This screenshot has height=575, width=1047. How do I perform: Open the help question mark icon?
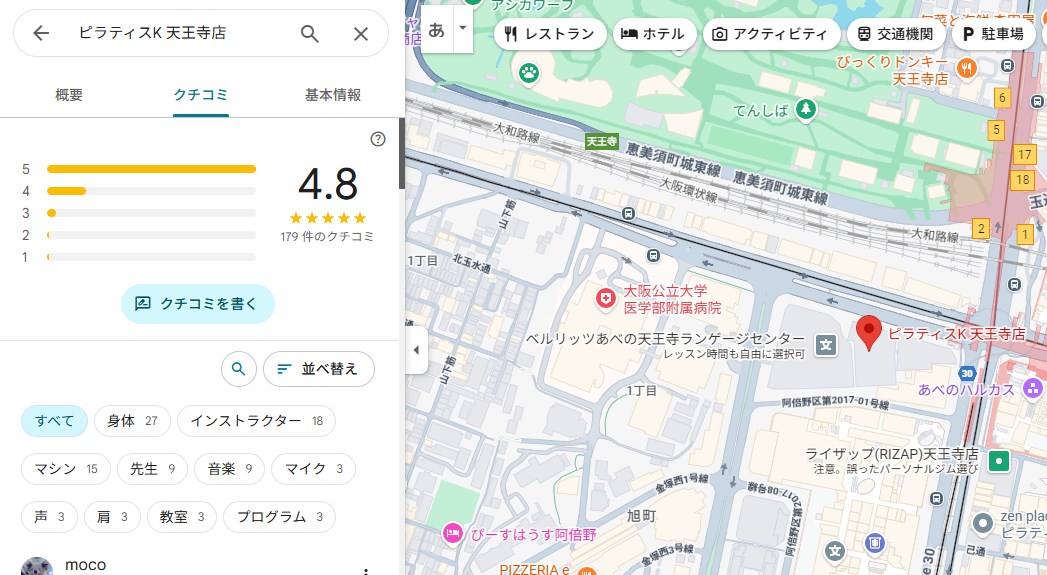[x=378, y=139]
